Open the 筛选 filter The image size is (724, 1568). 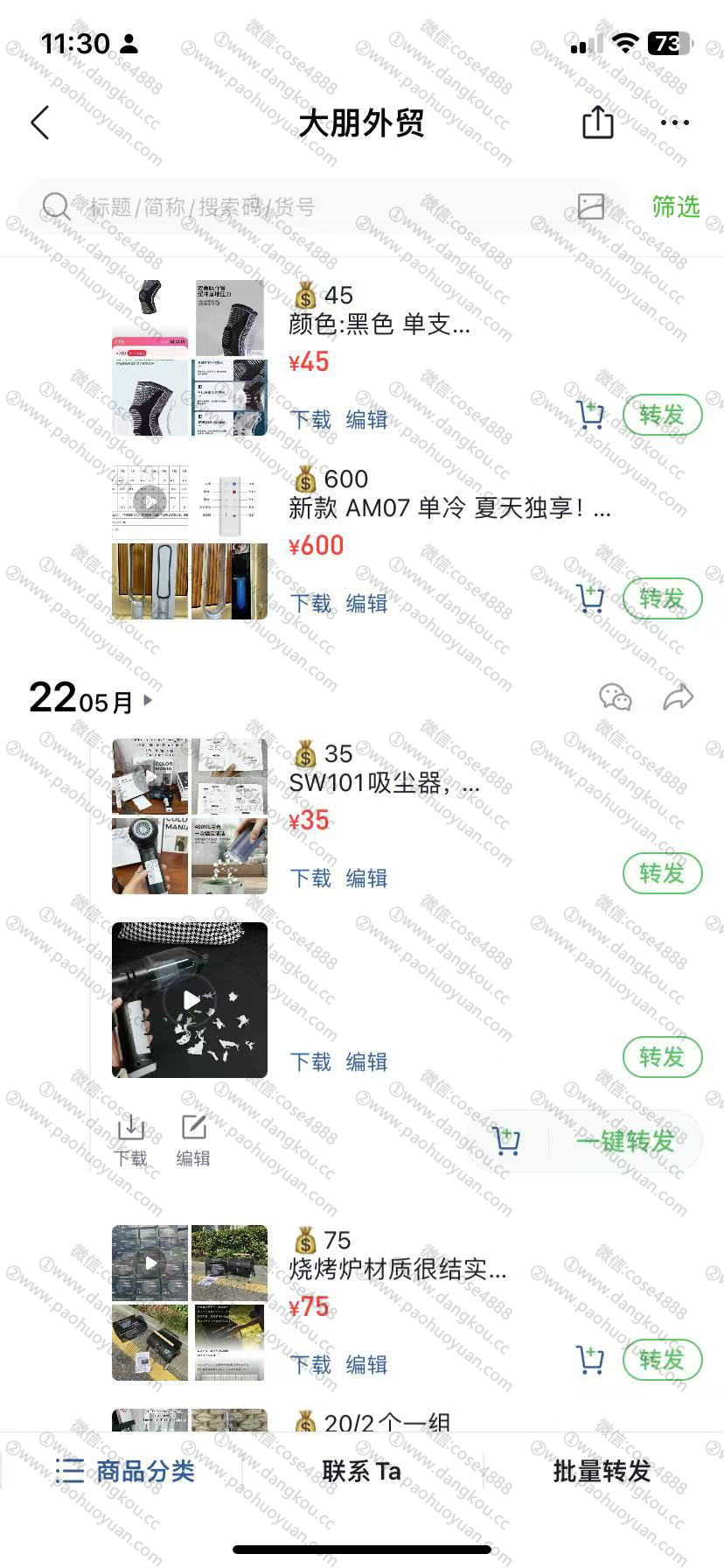coord(676,206)
